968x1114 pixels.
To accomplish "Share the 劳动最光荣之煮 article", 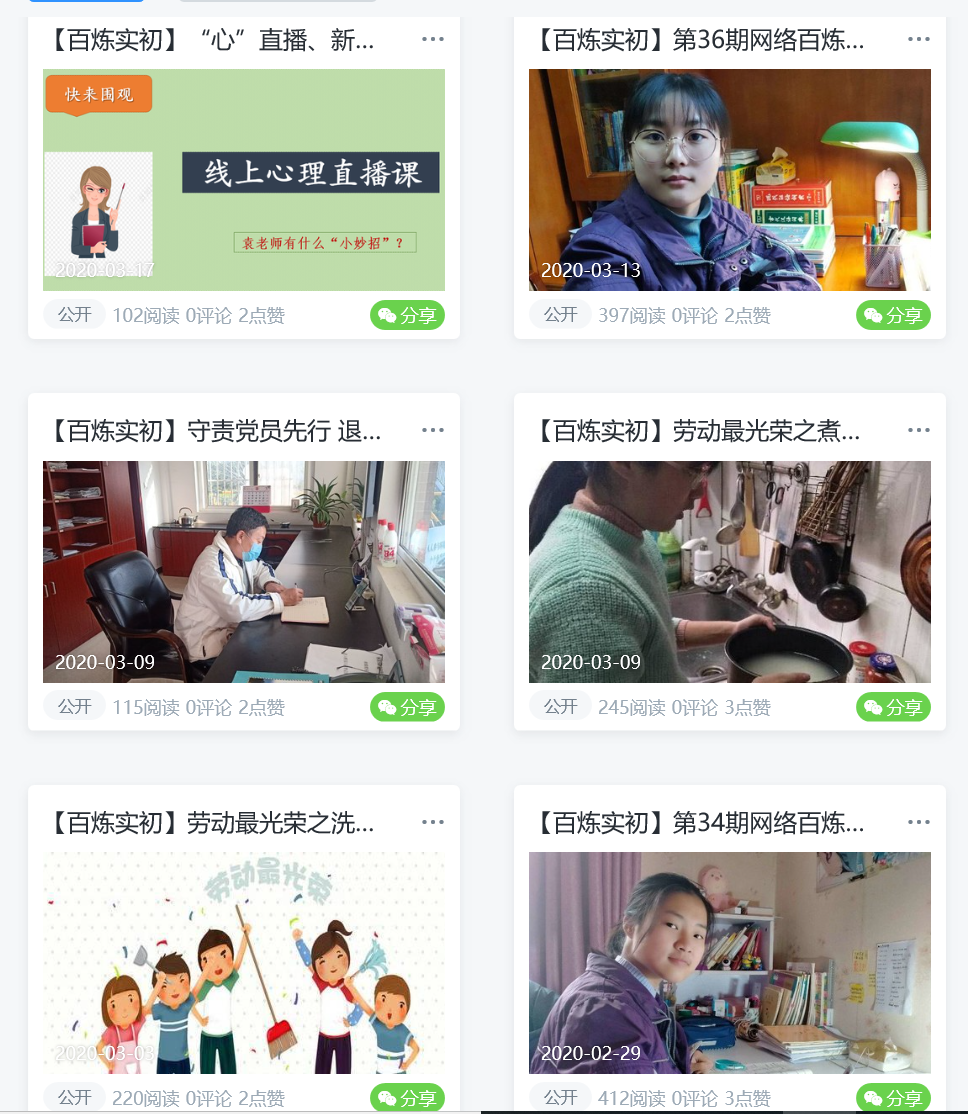I will pos(893,707).
